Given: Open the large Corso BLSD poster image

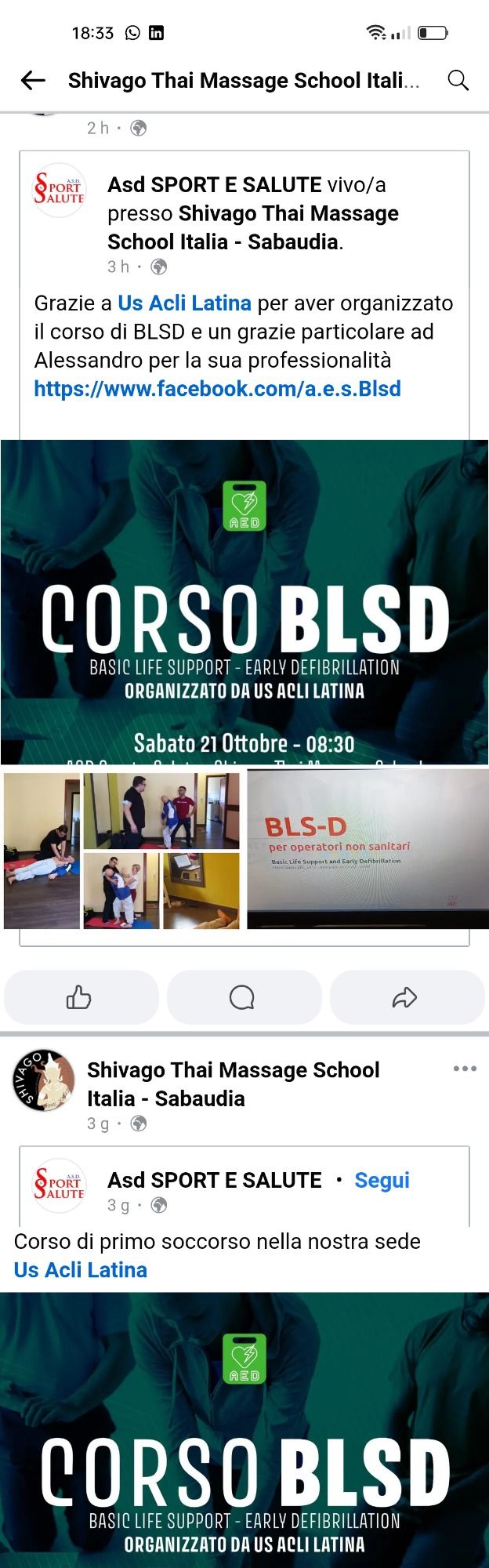Looking at the screenshot, I should 244,601.
